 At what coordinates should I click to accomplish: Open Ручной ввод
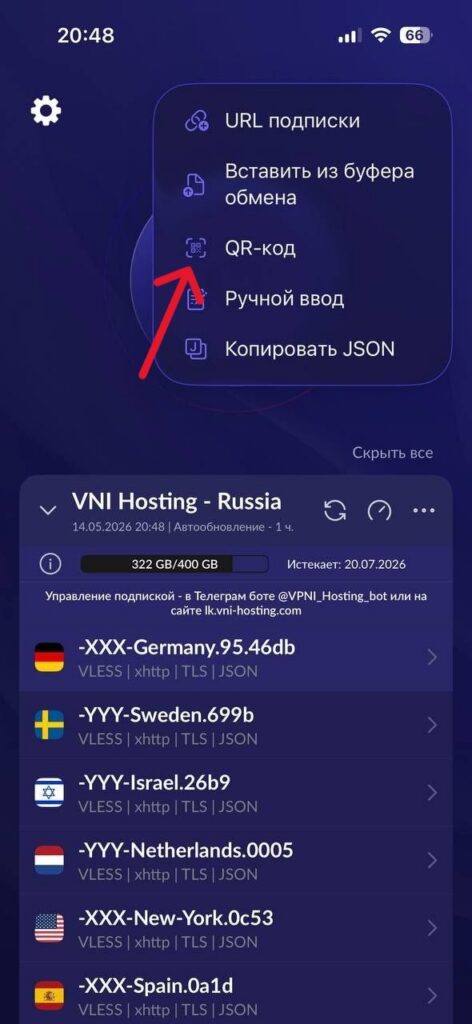point(302,299)
